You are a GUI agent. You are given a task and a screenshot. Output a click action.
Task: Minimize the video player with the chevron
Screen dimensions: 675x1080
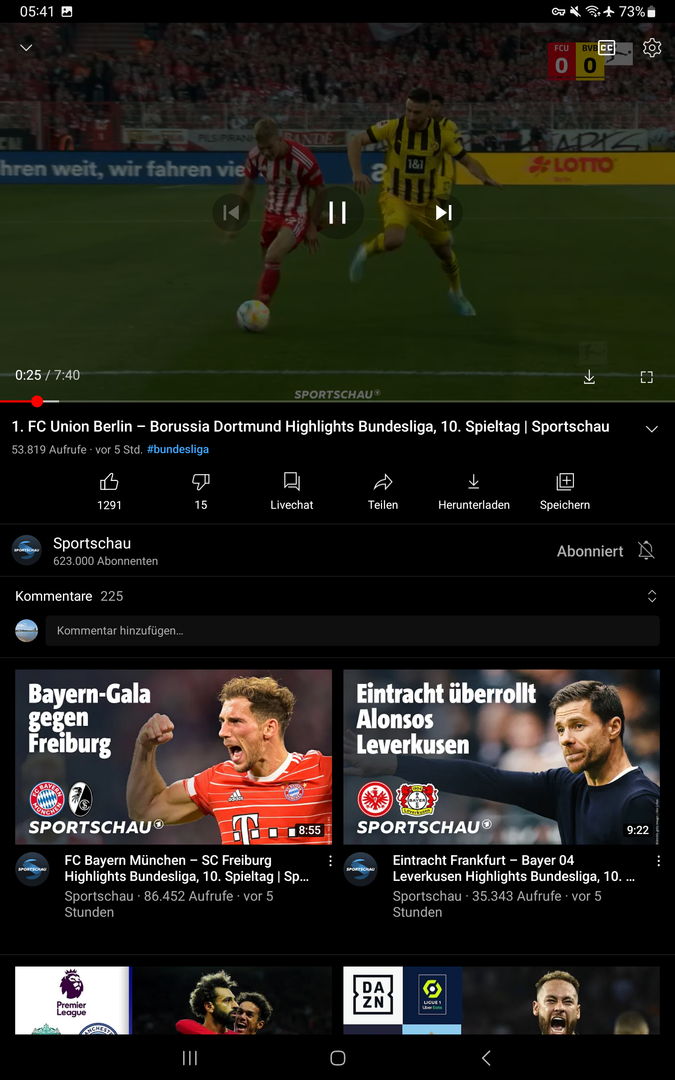(27, 48)
